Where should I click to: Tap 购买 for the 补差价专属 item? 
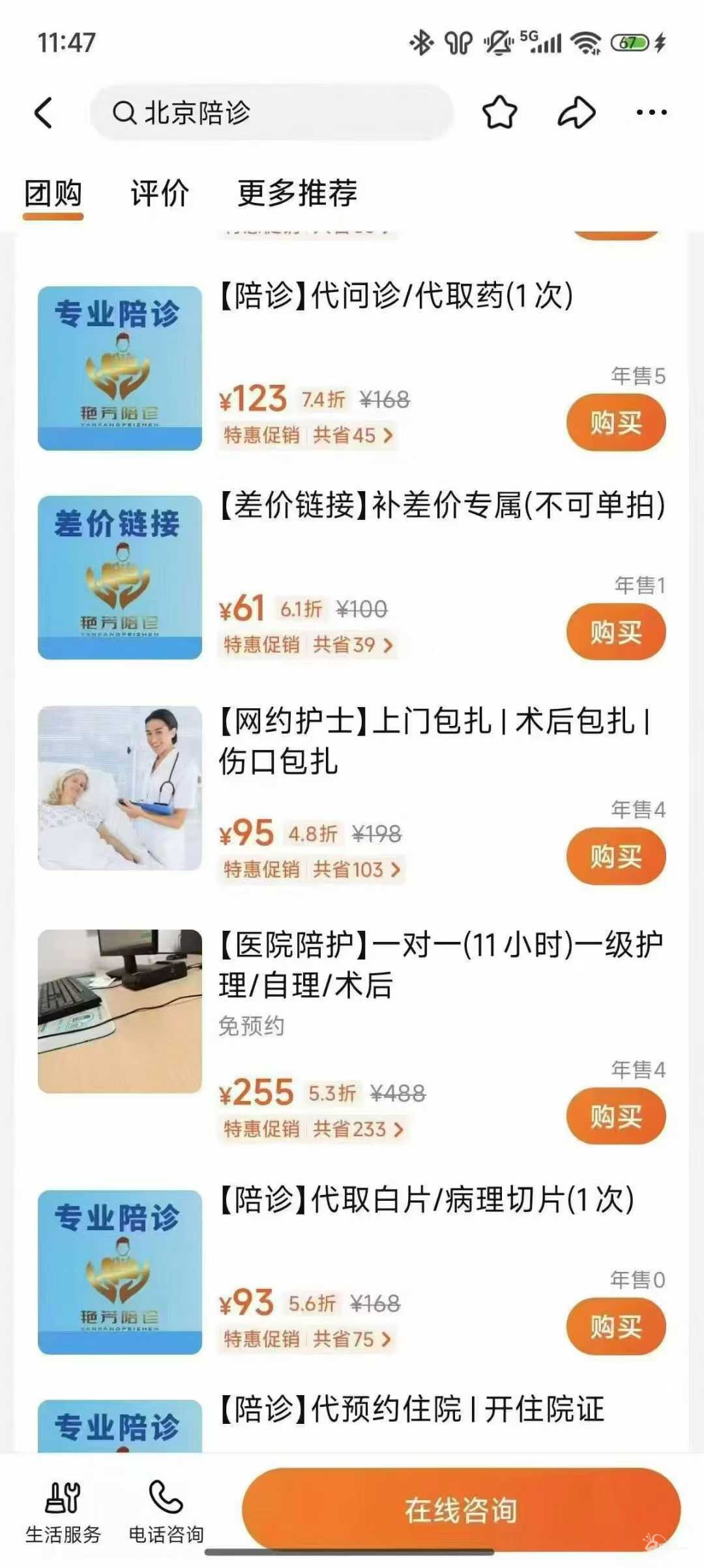click(615, 632)
